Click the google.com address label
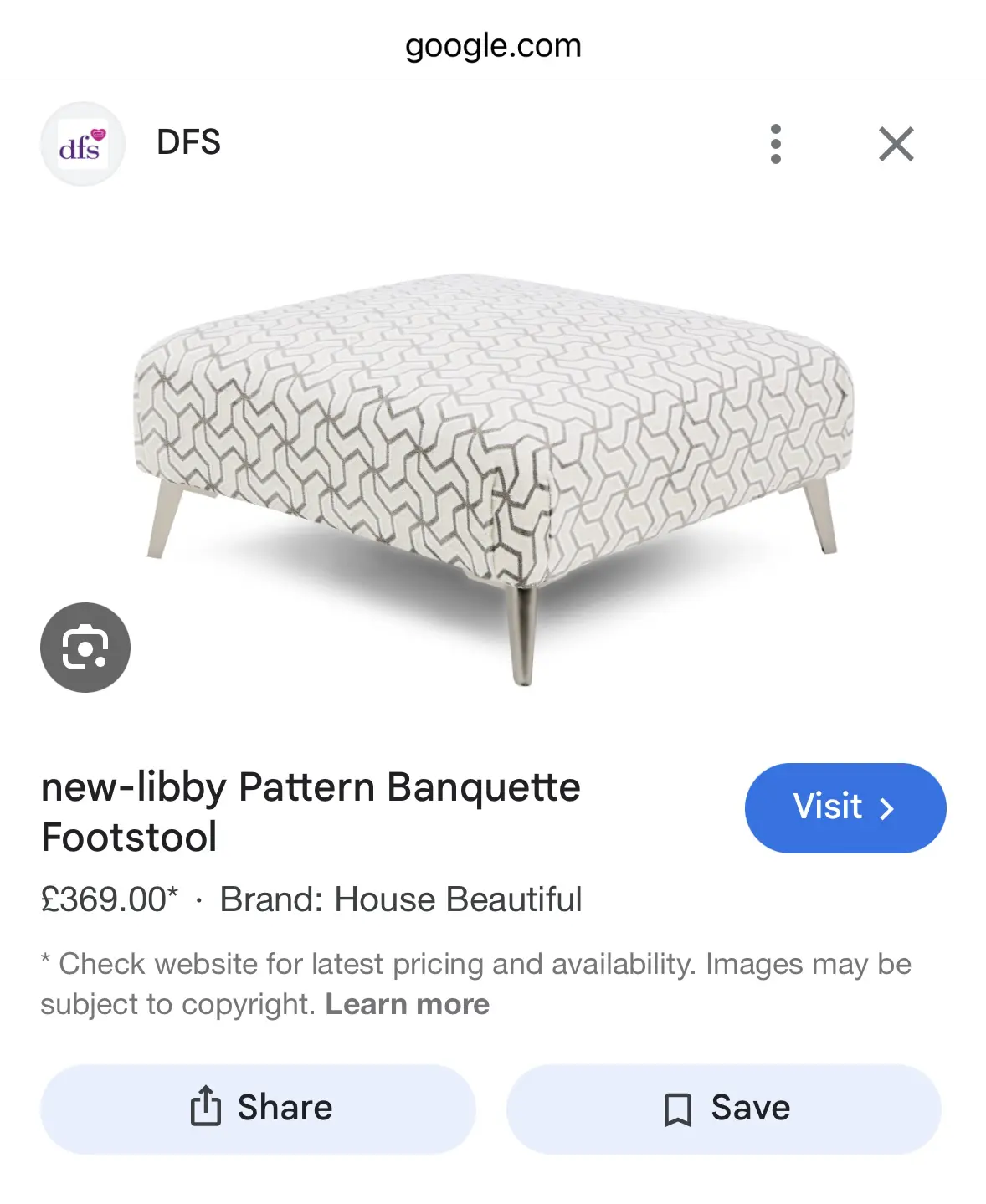Image resolution: width=986 pixels, height=1204 pixels. 492,45
